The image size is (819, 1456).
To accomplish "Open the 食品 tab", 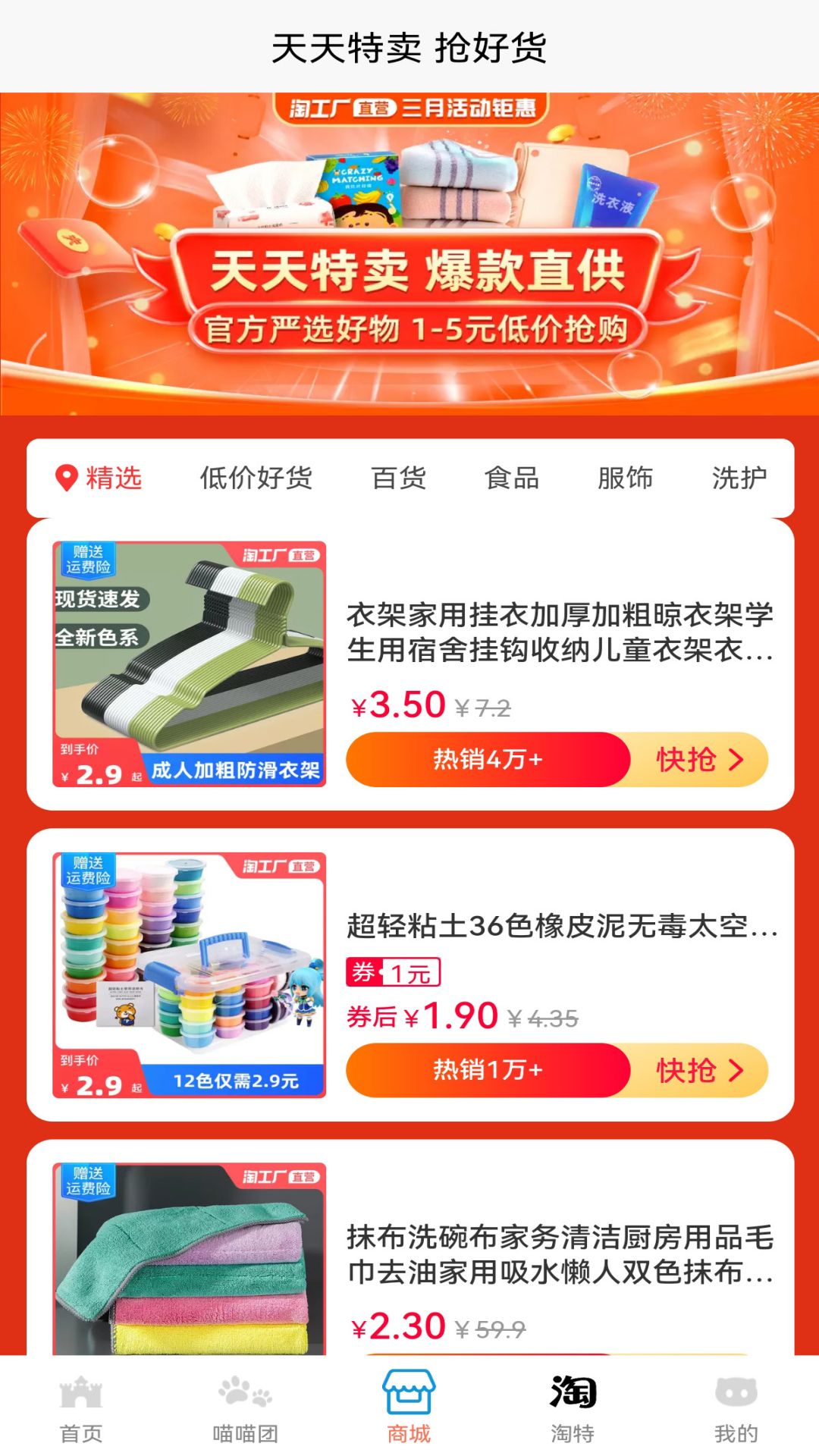I will 513,479.
